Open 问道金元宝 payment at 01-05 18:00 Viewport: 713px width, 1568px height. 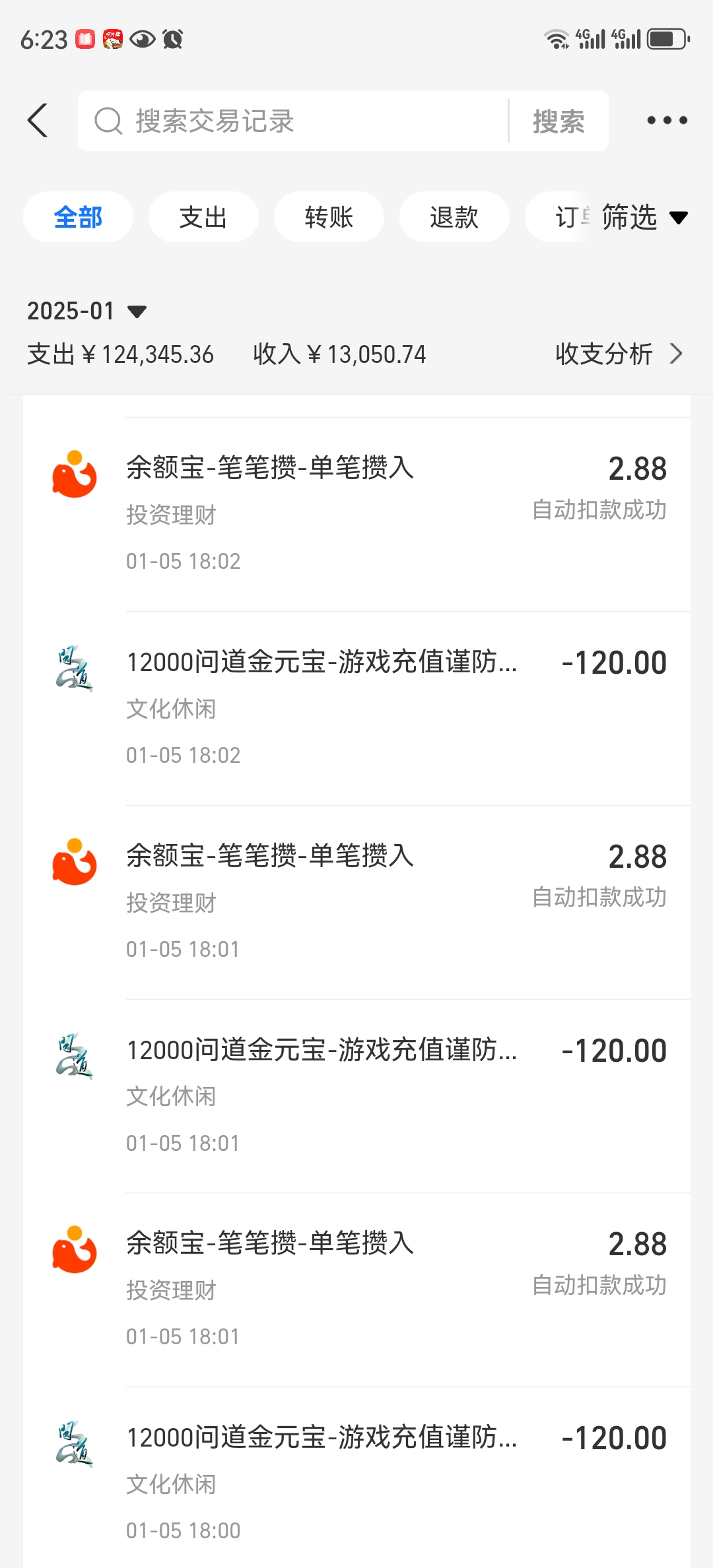(x=356, y=1478)
